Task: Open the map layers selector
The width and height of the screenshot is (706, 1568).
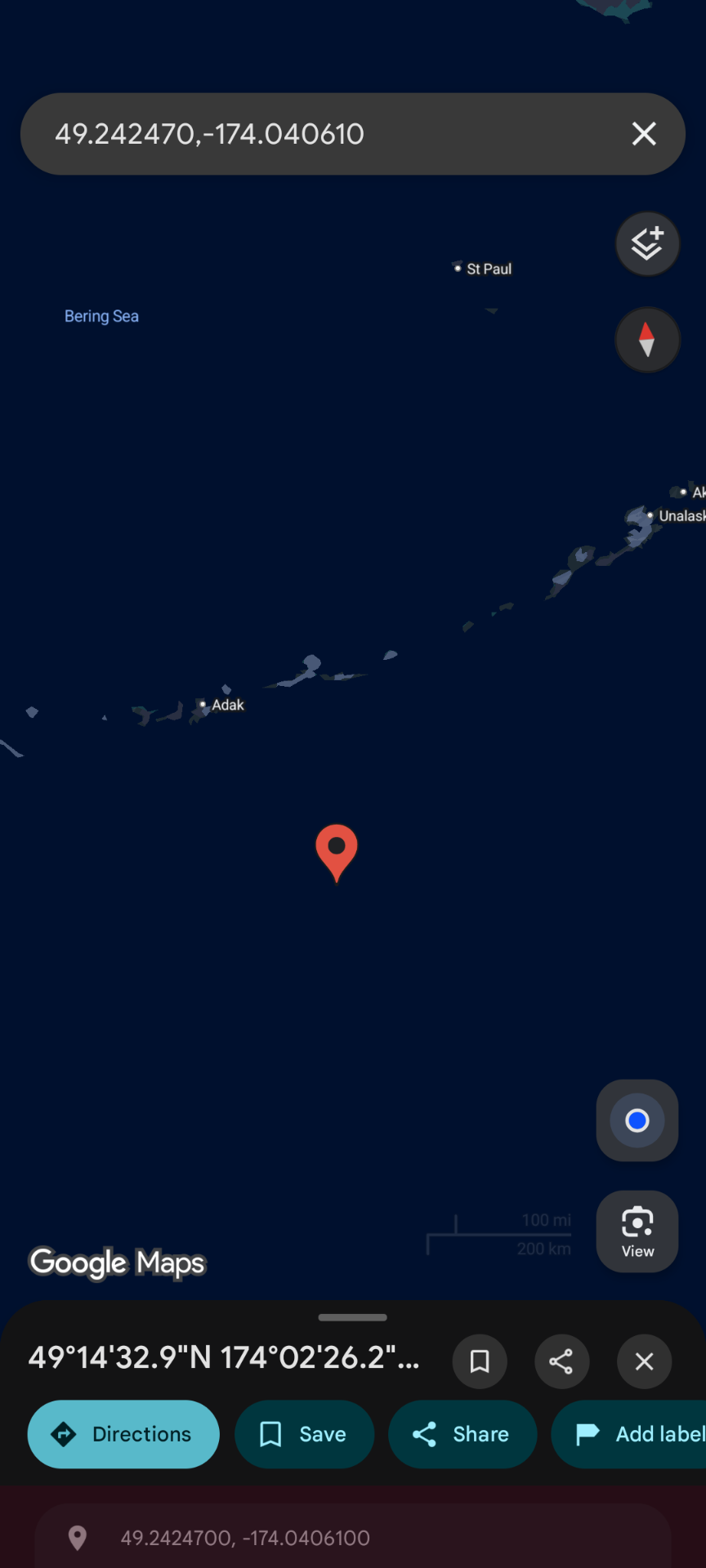Action: [647, 244]
